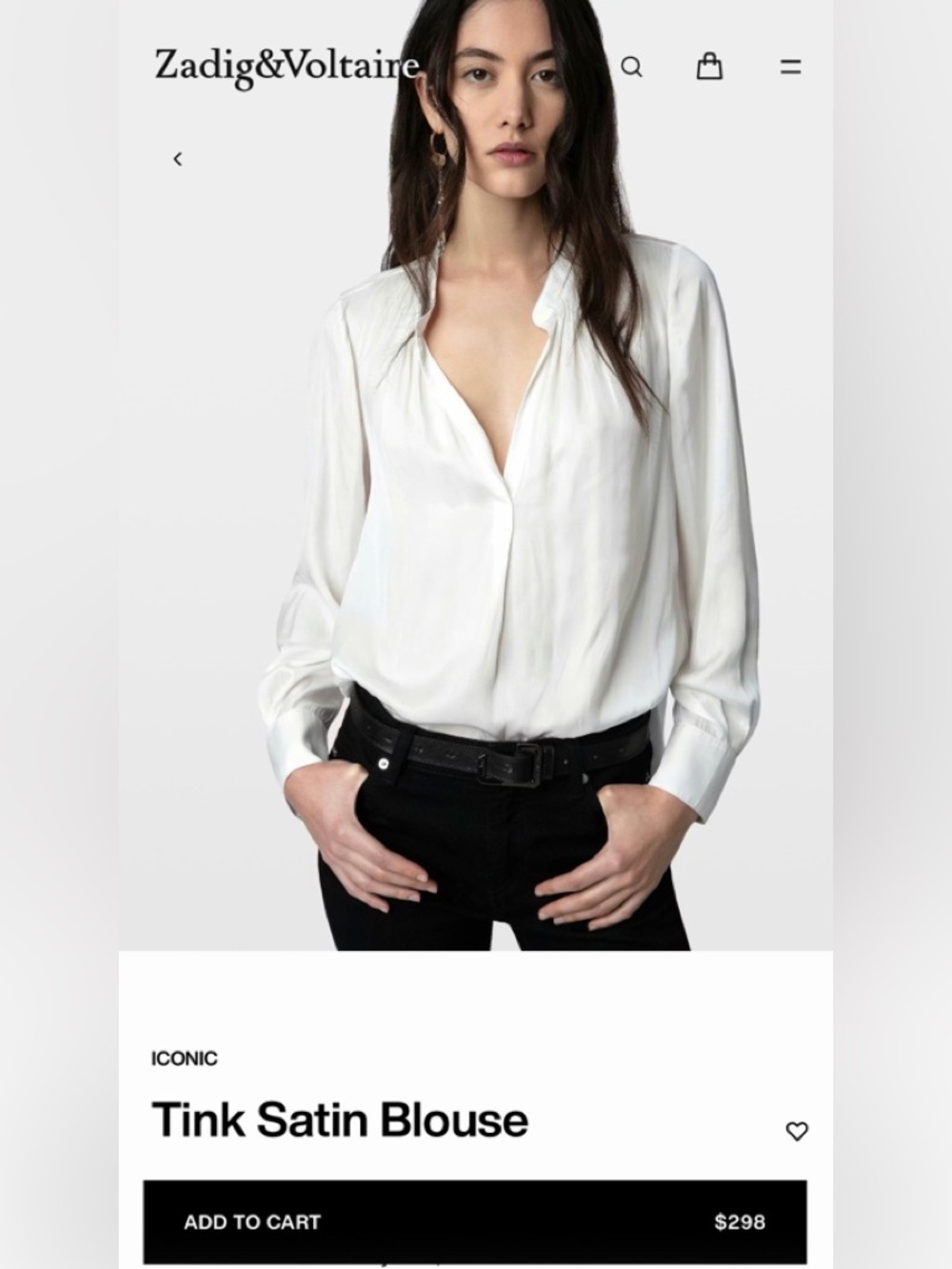Open the hamburger navigation icon
The image size is (952, 1269).
(x=788, y=67)
